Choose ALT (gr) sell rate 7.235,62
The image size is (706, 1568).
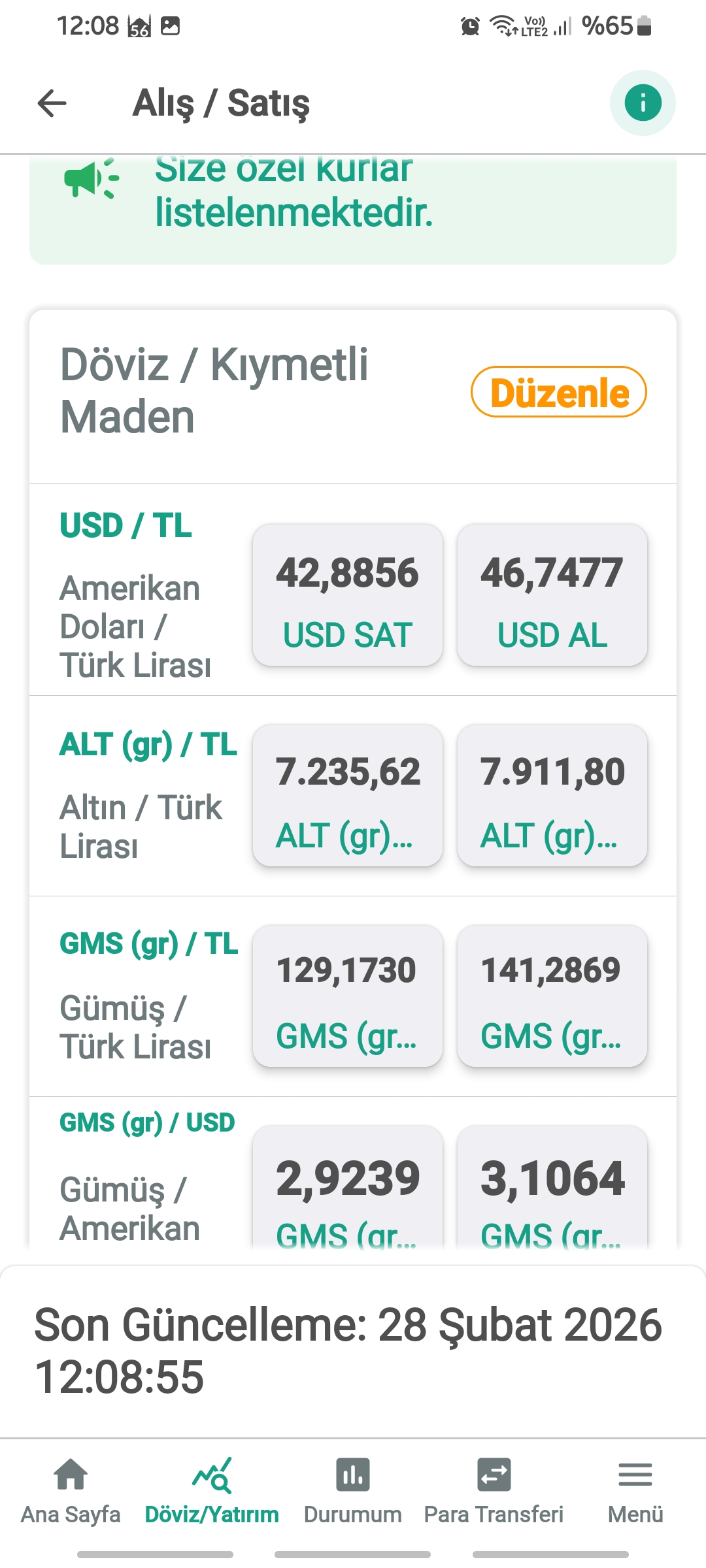pyautogui.click(x=347, y=795)
